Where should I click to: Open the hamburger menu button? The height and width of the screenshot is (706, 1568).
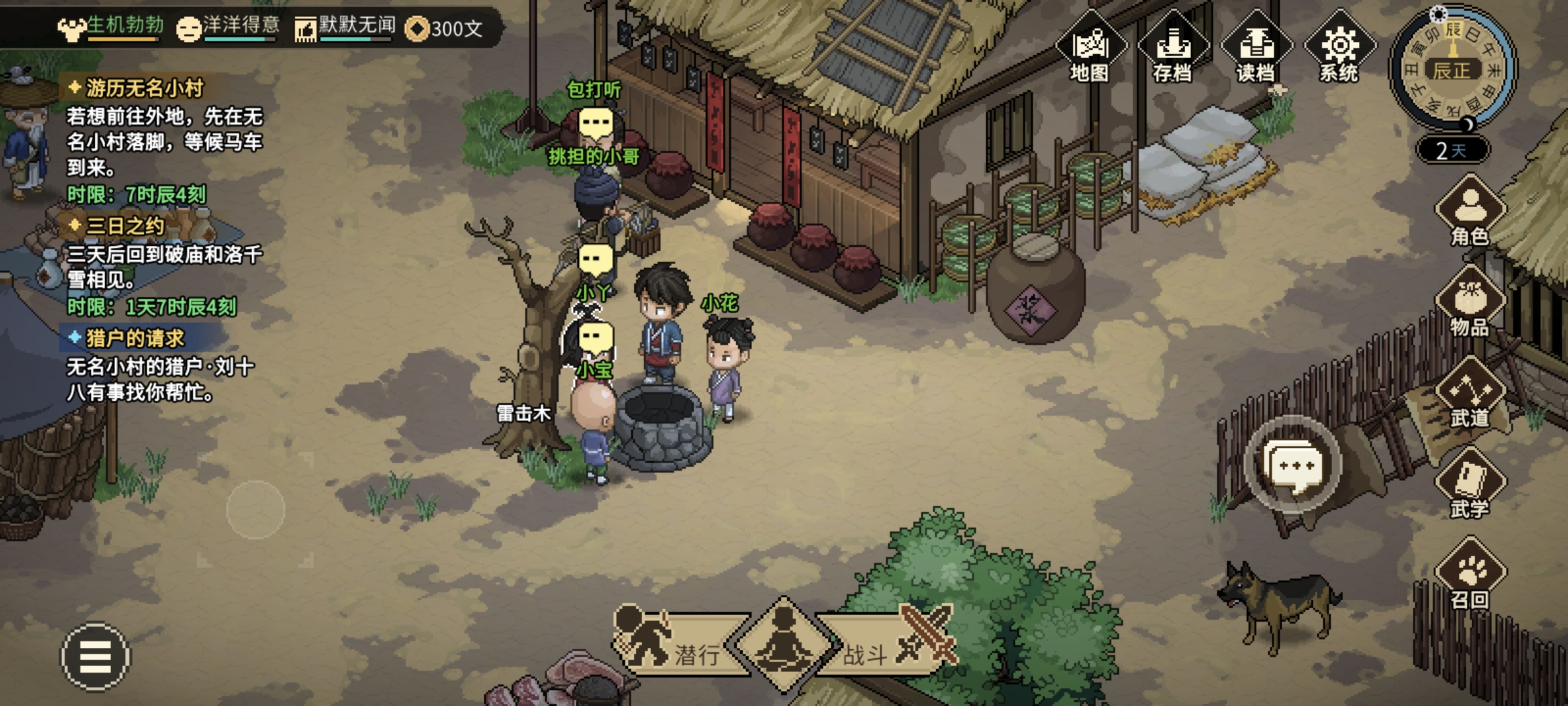click(x=95, y=656)
